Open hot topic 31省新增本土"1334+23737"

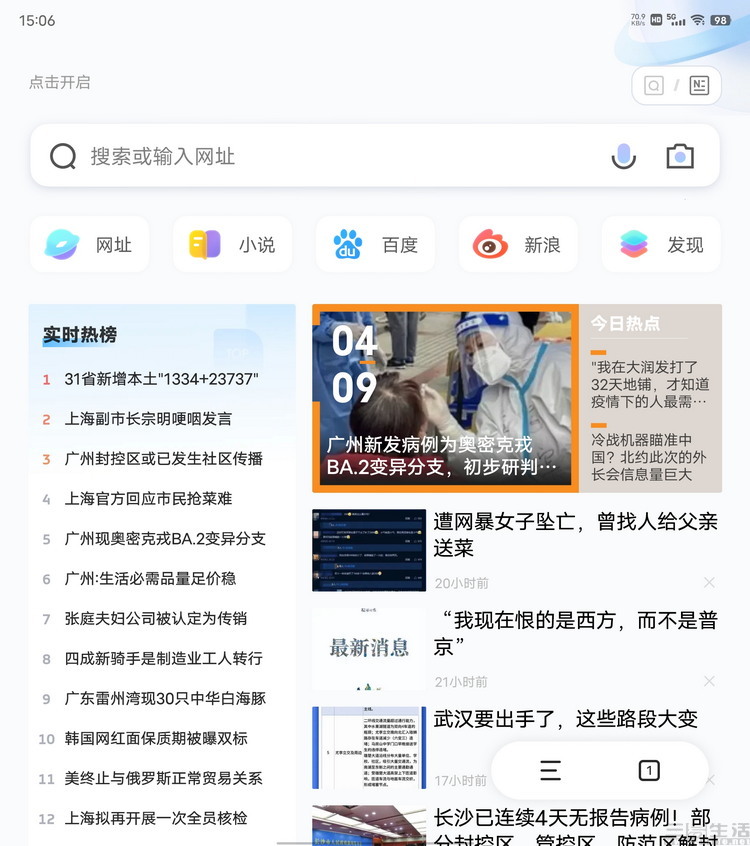(161, 379)
